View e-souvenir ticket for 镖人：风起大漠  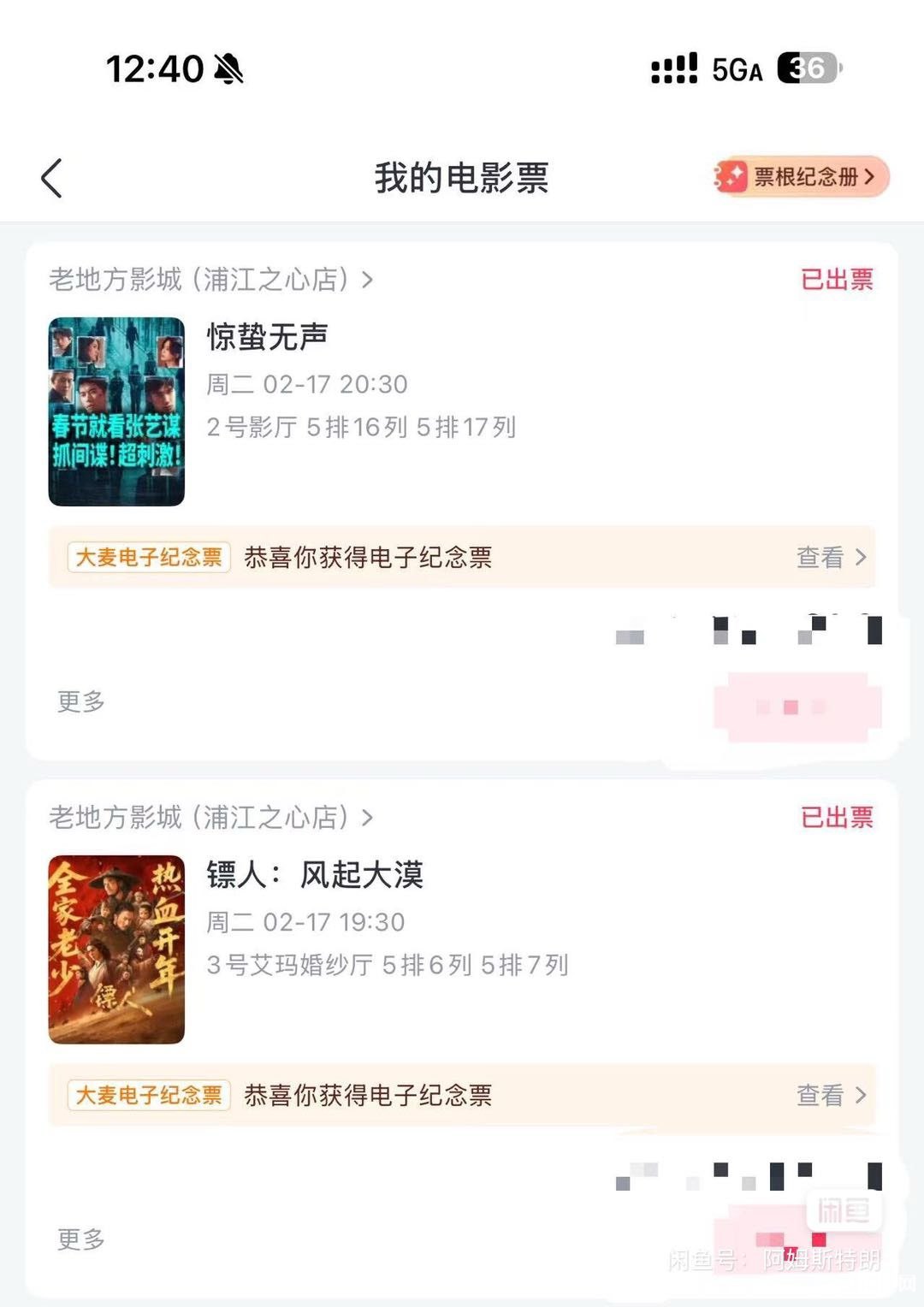[x=831, y=1096]
